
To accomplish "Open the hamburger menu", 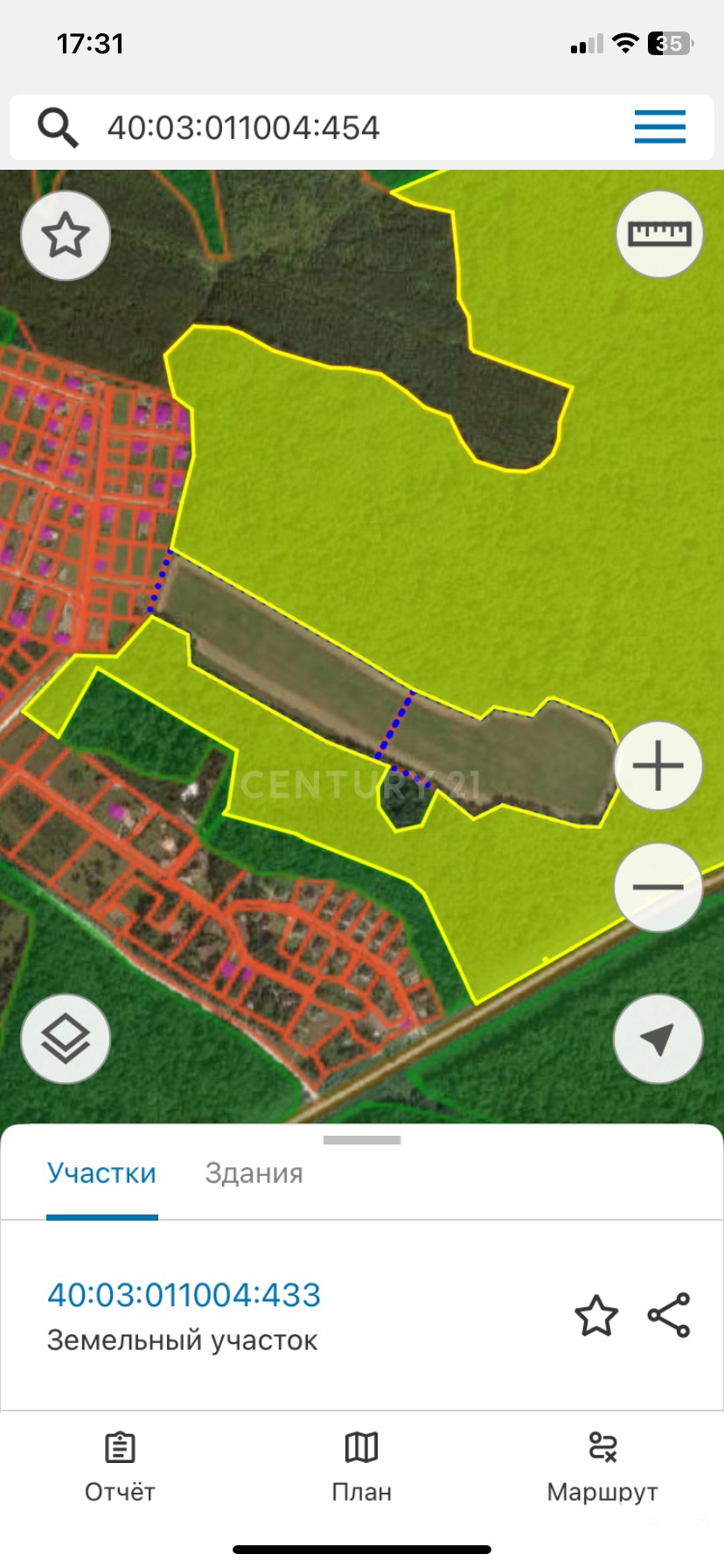I will pos(659,128).
